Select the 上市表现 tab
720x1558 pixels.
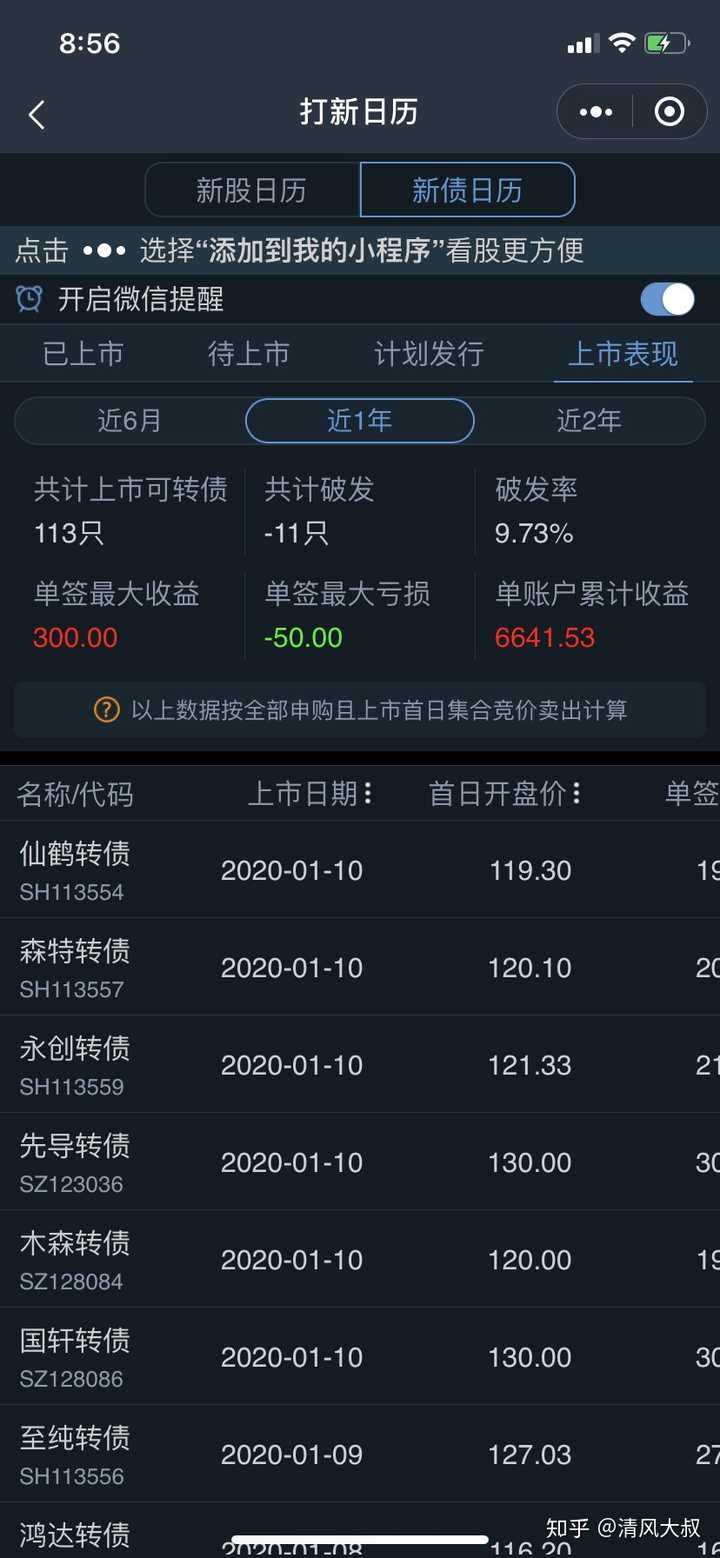click(x=622, y=354)
